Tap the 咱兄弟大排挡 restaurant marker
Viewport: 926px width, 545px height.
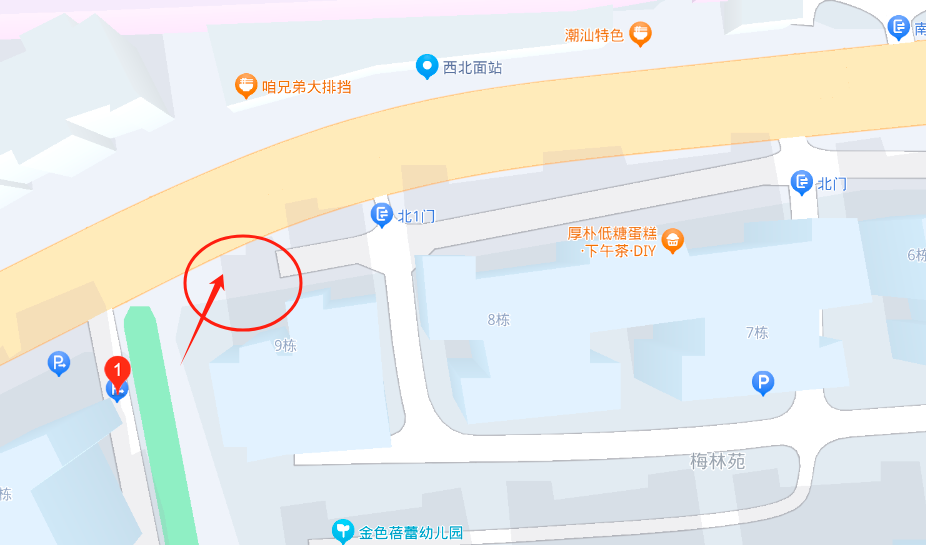click(x=246, y=87)
